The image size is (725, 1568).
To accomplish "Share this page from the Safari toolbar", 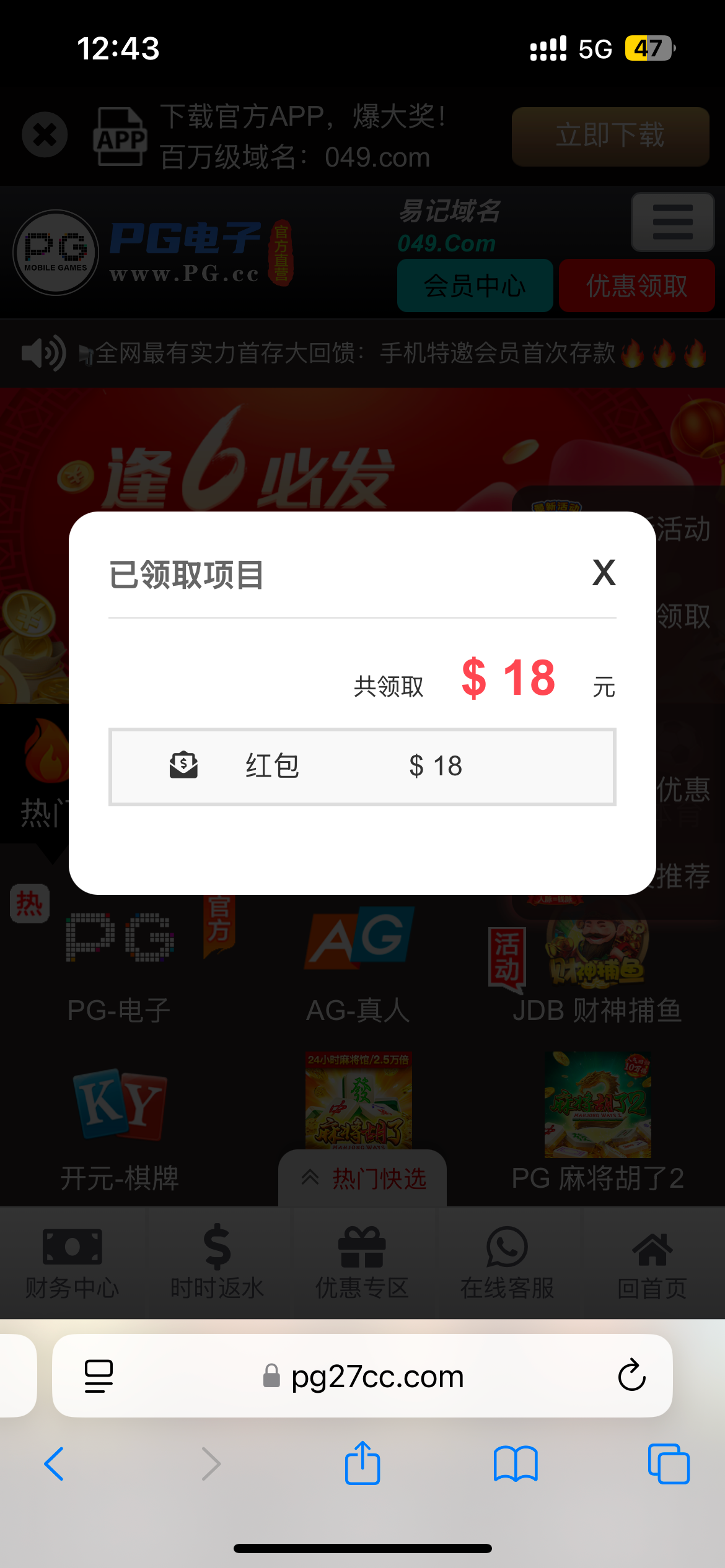I will click(362, 1463).
